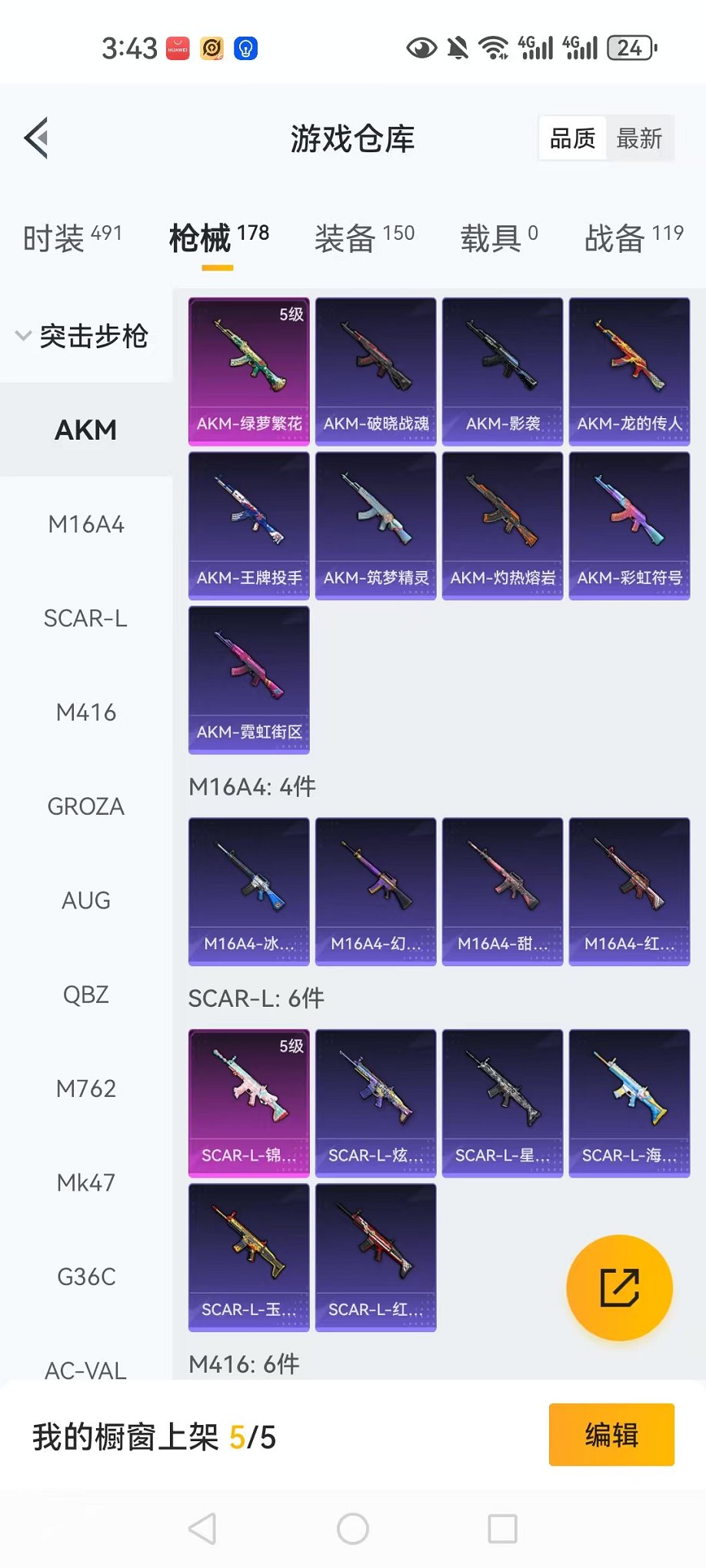Switch to the 时装 tab

(72, 238)
